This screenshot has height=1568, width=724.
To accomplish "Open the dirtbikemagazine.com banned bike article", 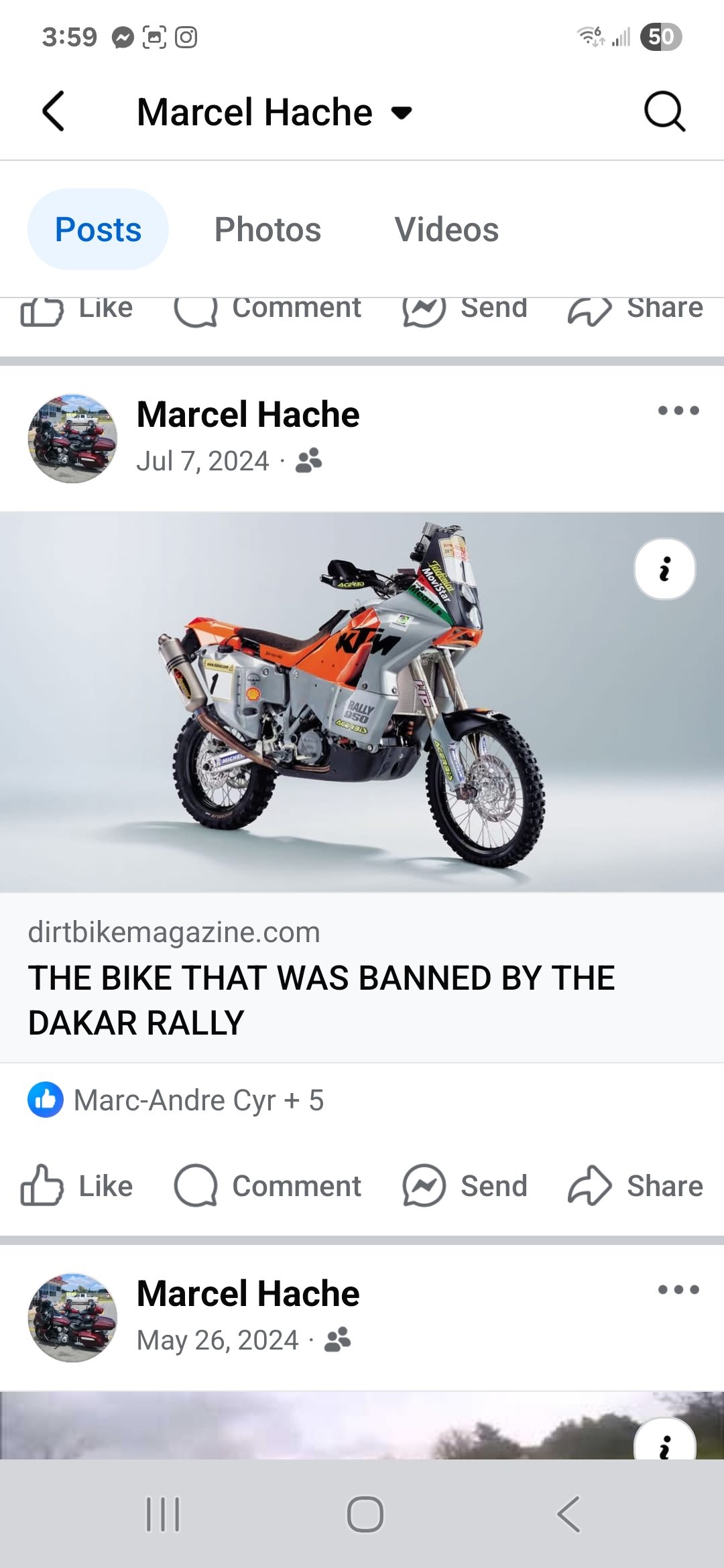I will coord(362,978).
